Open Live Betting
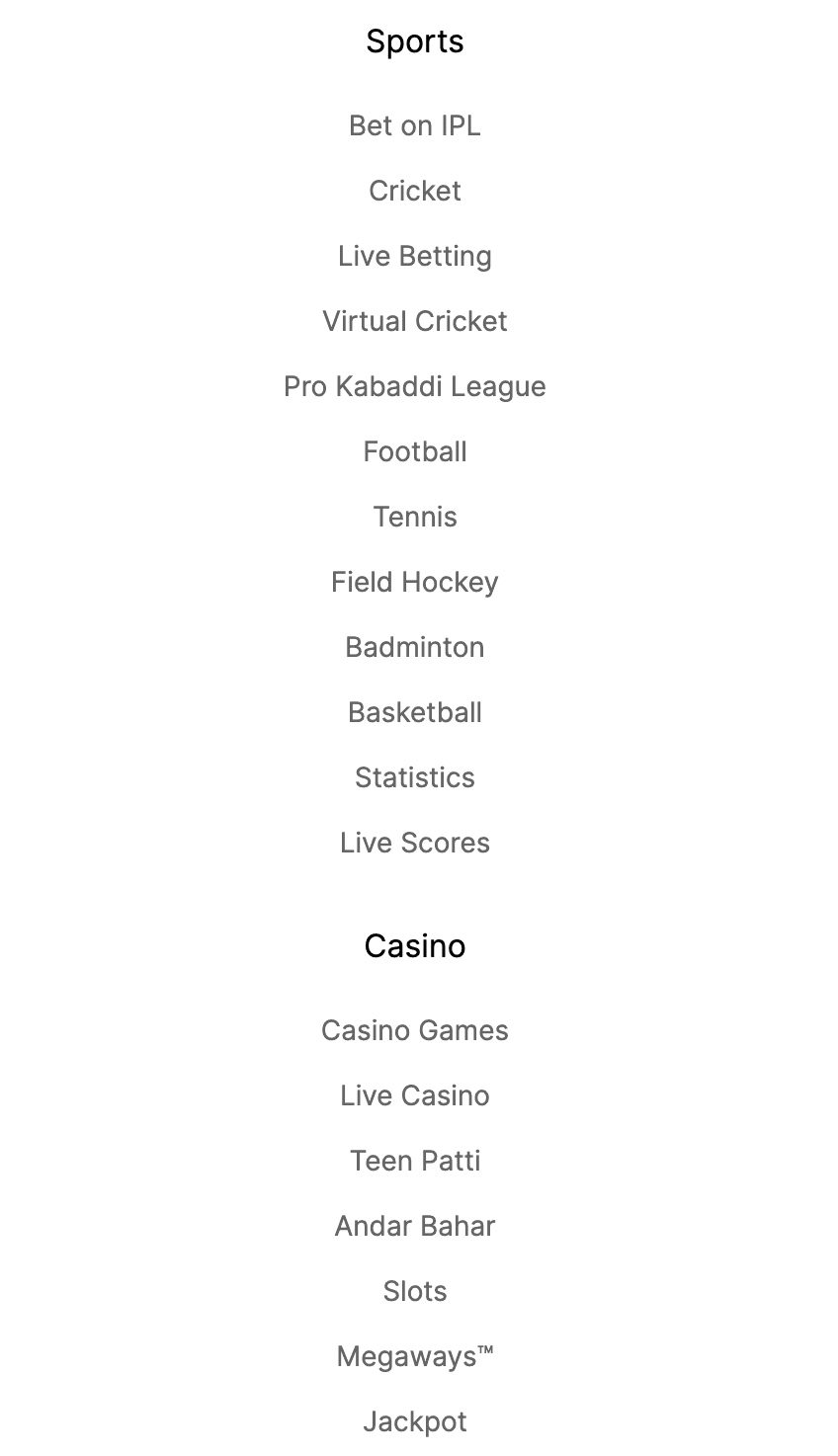Viewport: 838px width, 1456px height. (414, 256)
